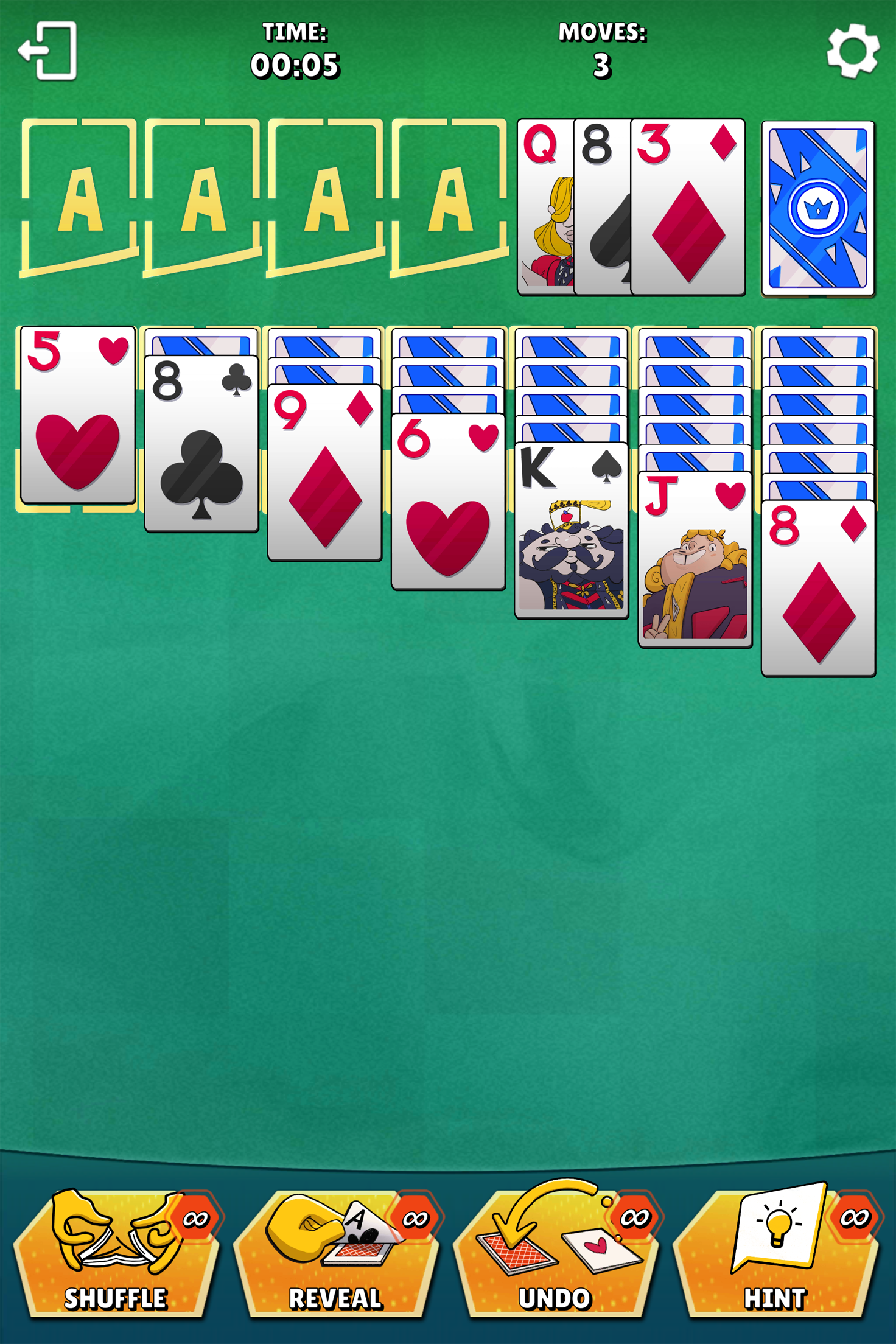Tap the 8 of diamonds tableau card
Screen dimensions: 896x1344
pos(818,589)
